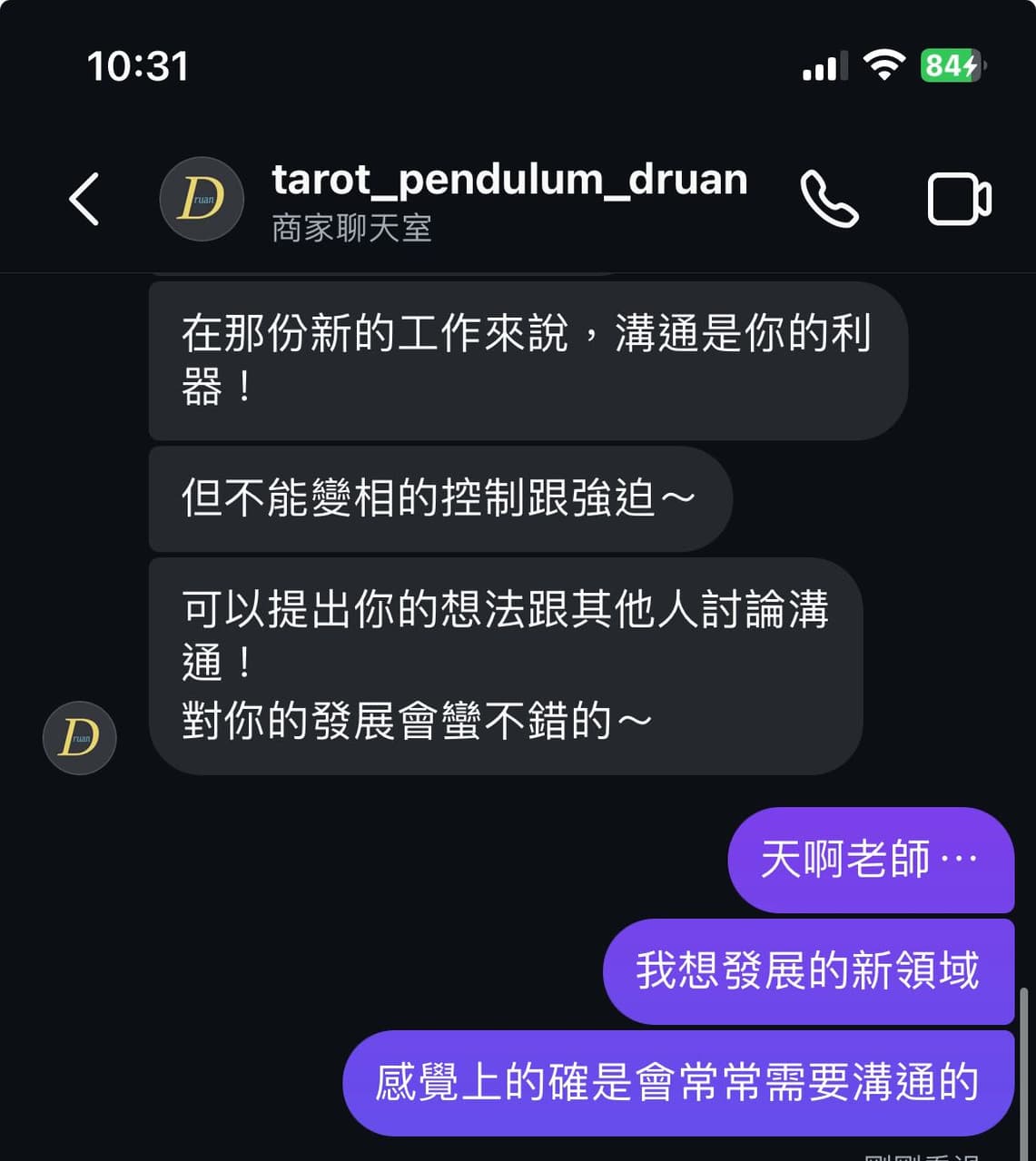The height and width of the screenshot is (1161, 1036).
Task: Open the chat header bar
Action: point(518,200)
